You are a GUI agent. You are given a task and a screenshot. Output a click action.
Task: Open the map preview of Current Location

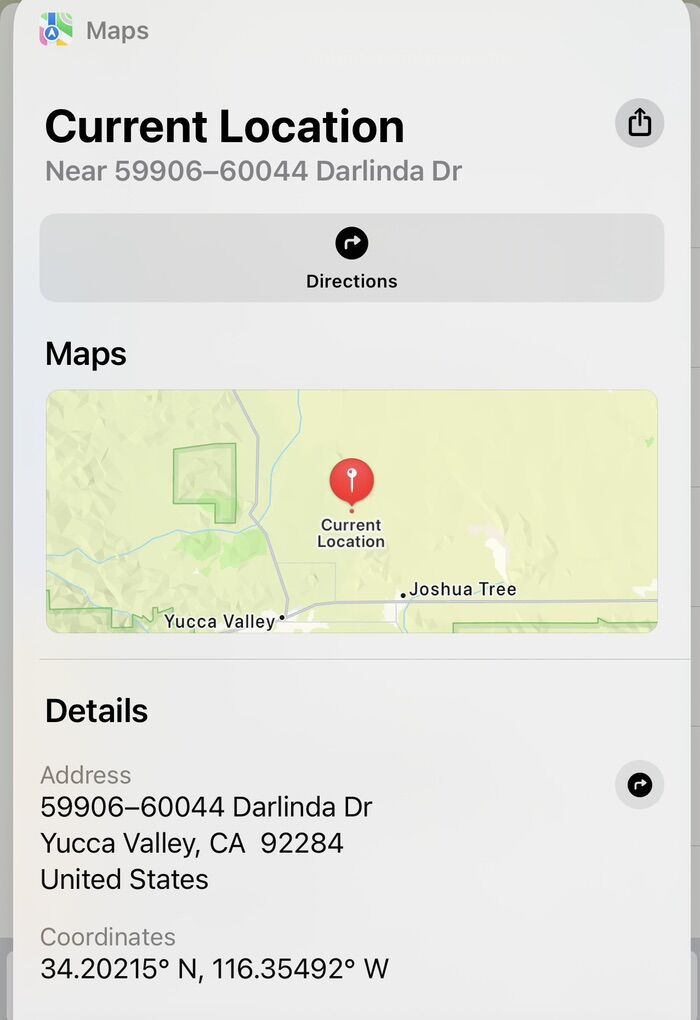pyautogui.click(x=351, y=511)
